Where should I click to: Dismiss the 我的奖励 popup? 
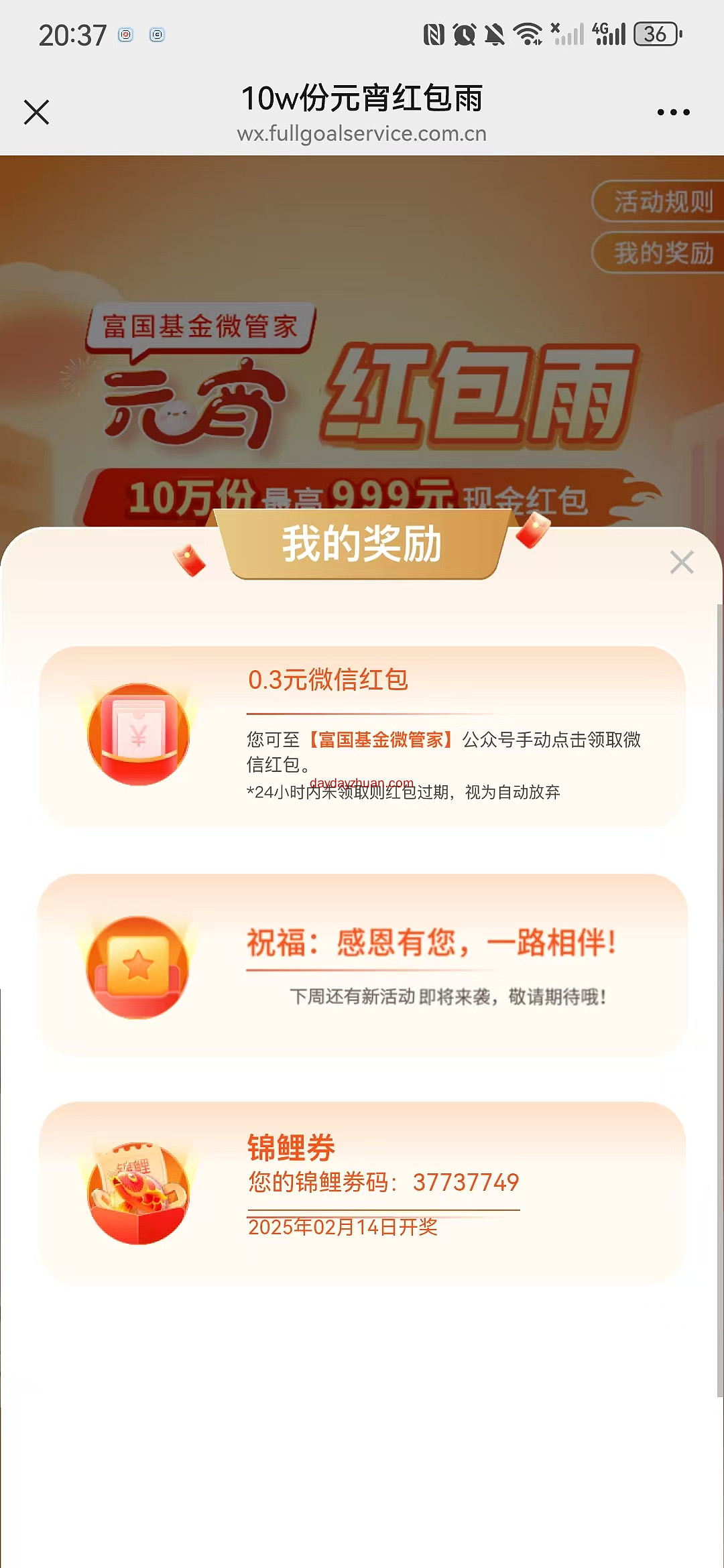(681, 562)
